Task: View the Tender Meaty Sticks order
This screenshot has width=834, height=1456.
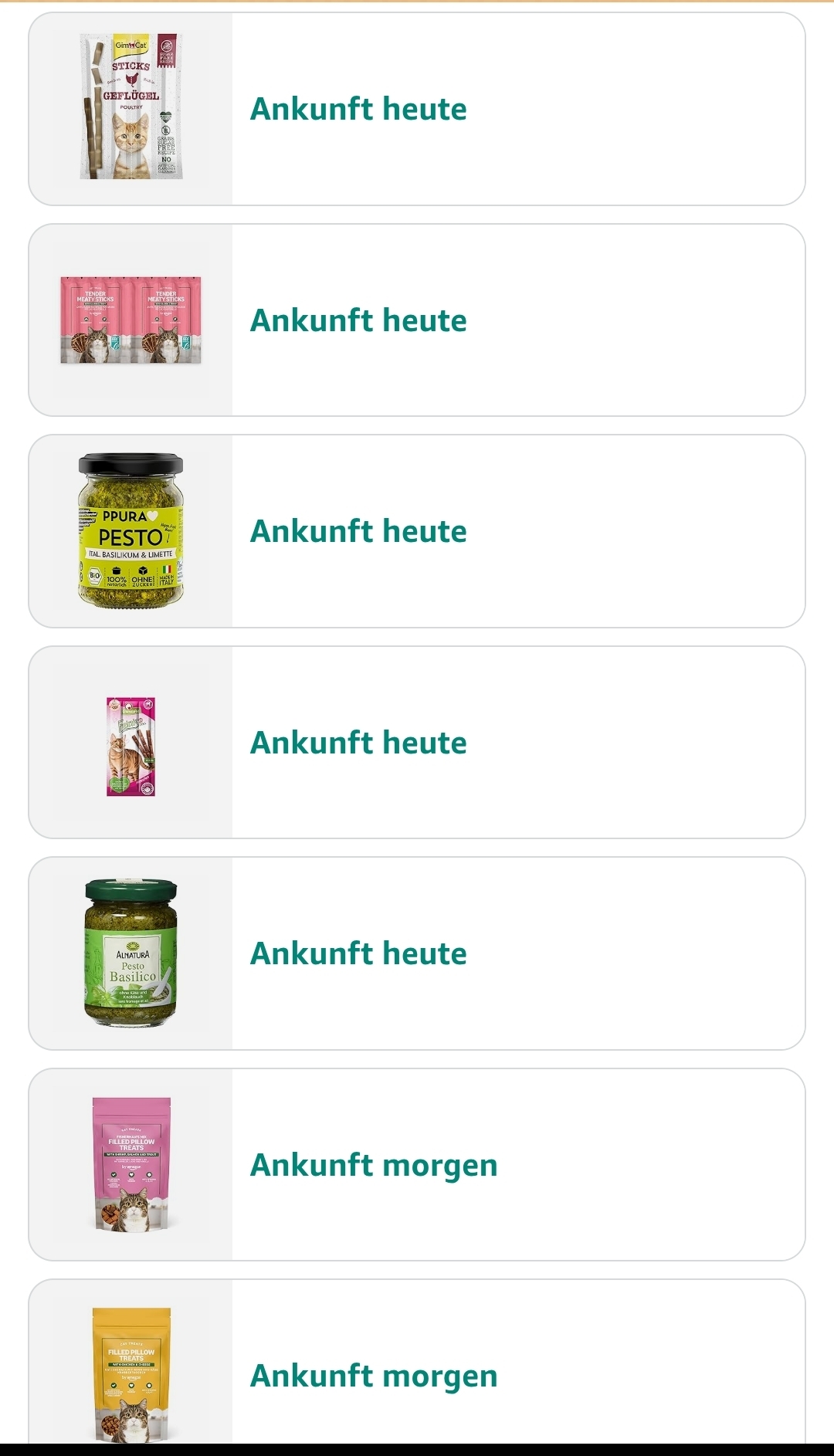Action: click(417, 320)
